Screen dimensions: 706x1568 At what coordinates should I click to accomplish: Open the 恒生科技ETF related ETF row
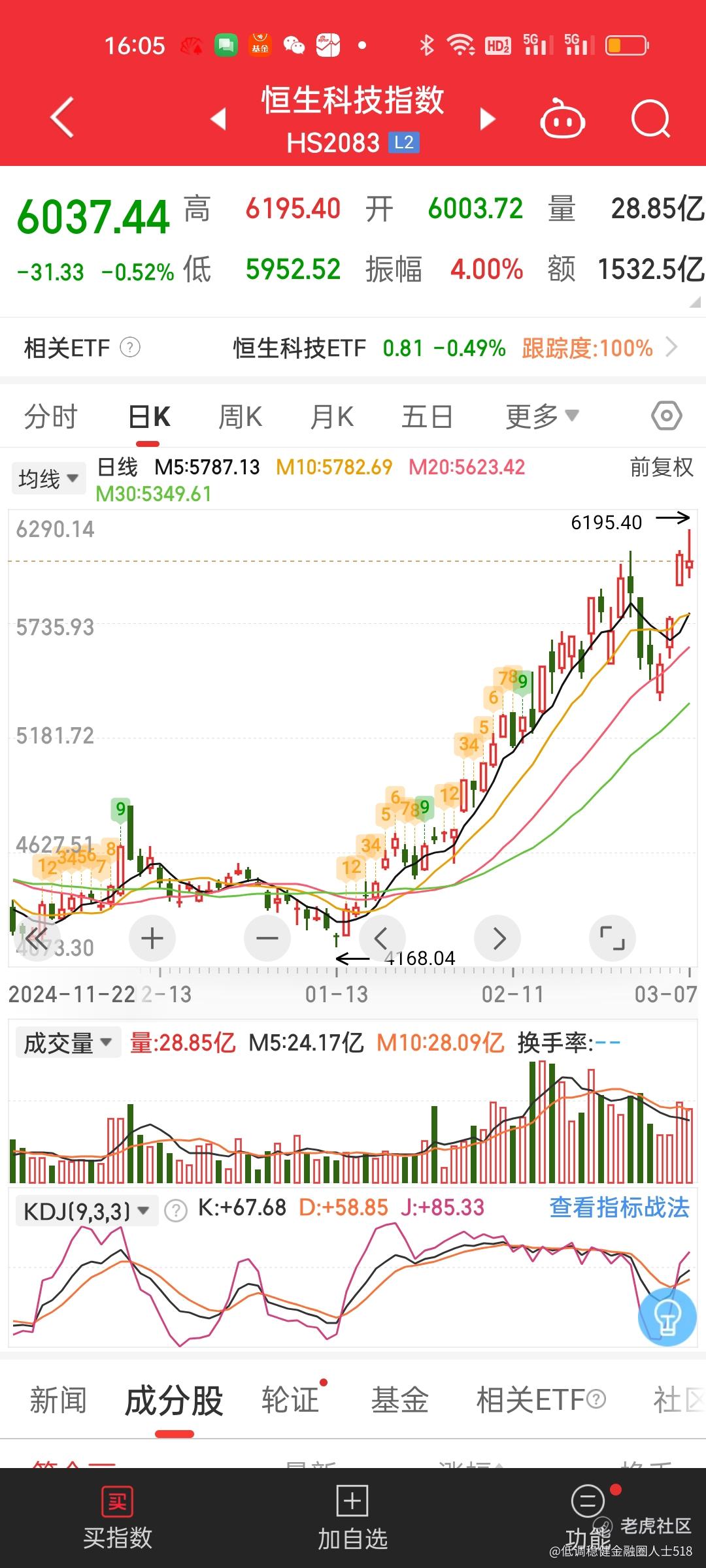[353, 348]
